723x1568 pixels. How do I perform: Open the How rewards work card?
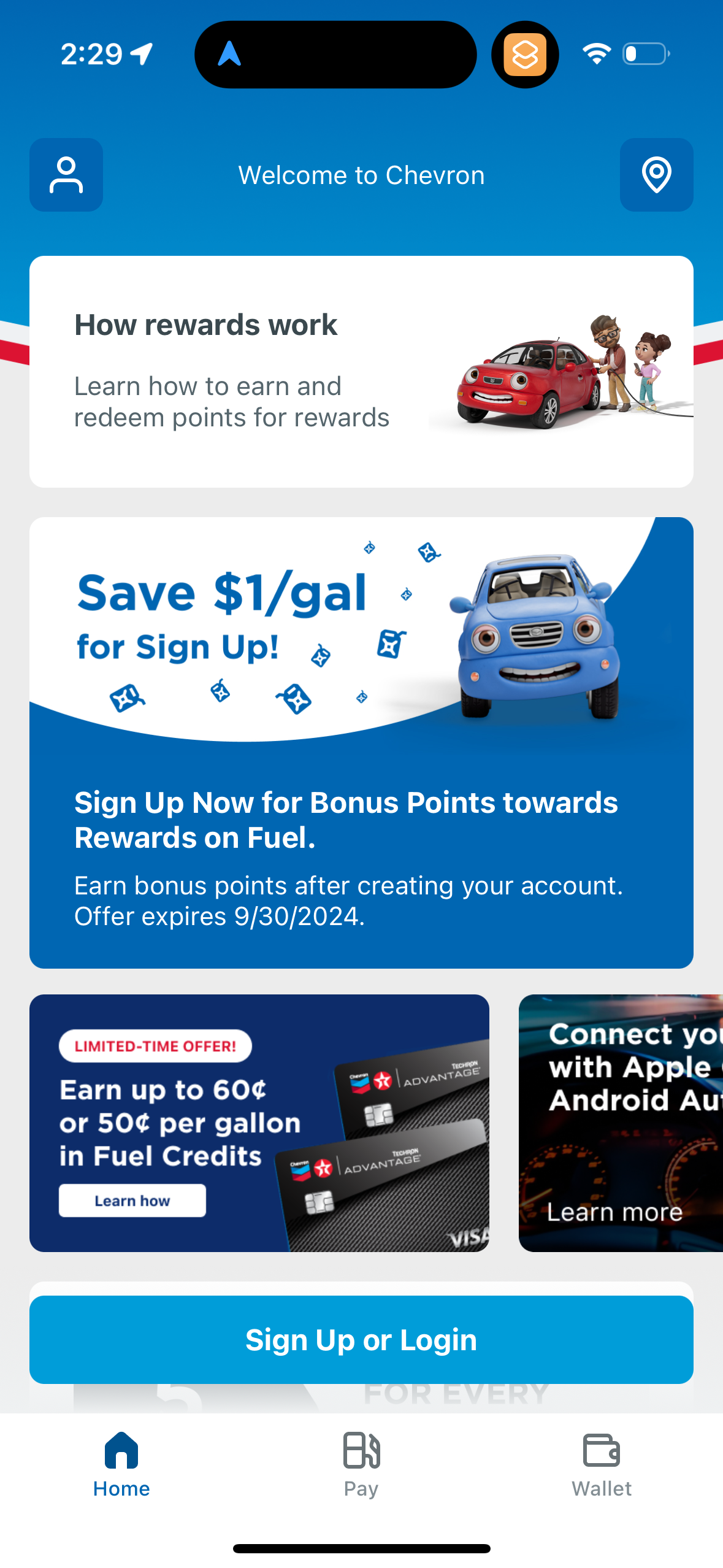tap(361, 370)
